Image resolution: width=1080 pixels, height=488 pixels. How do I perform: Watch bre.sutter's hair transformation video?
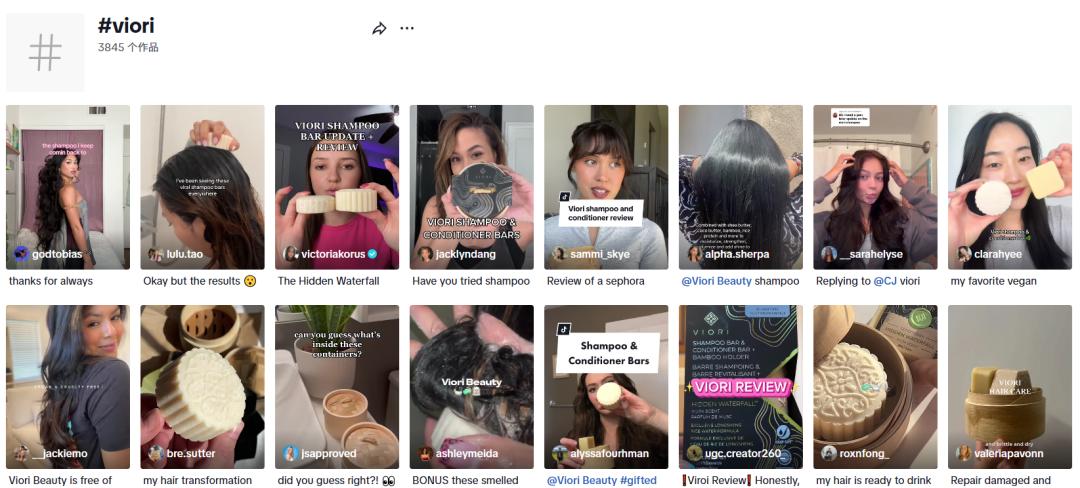202,386
